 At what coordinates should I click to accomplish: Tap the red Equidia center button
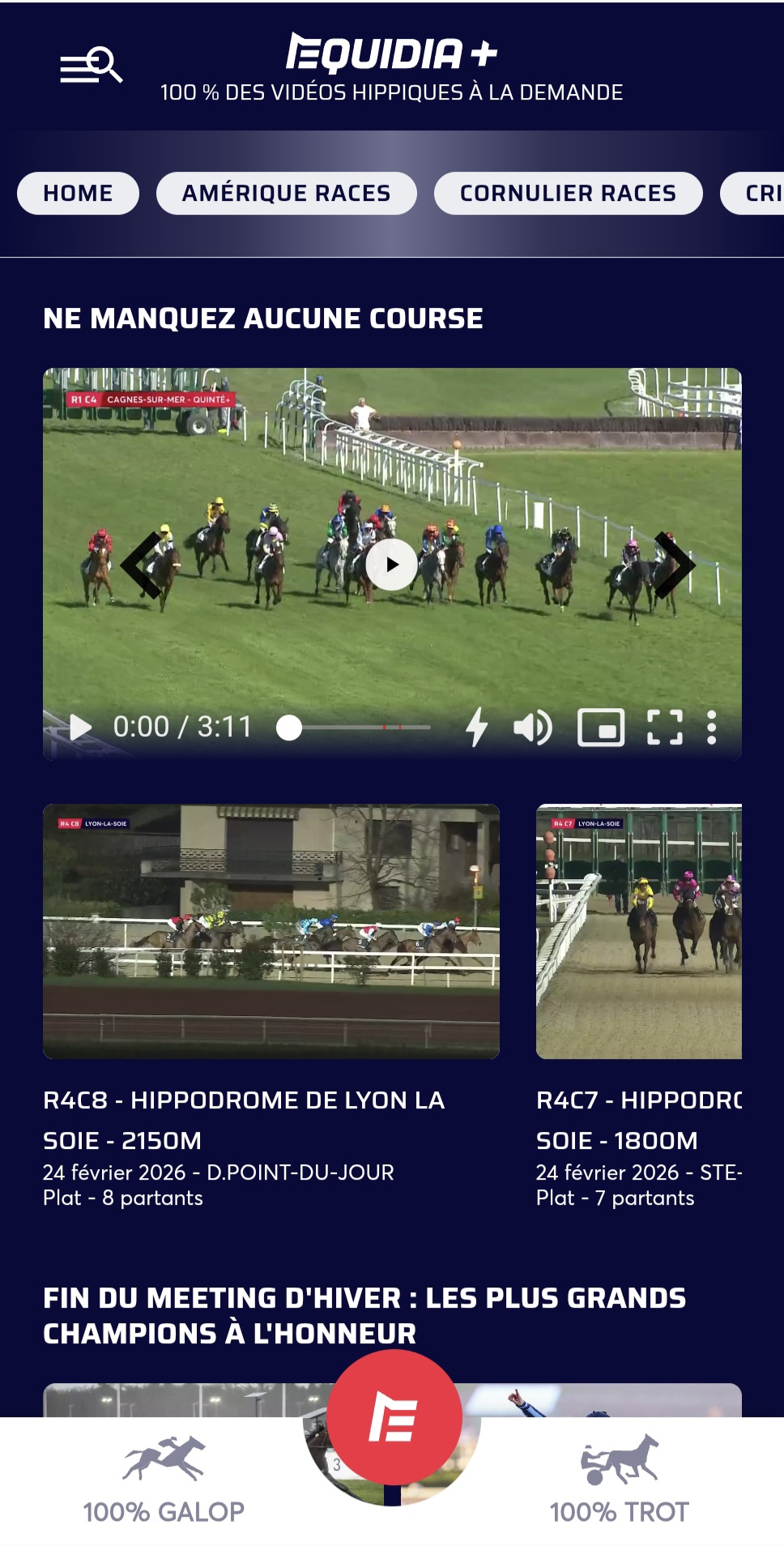[394, 1417]
